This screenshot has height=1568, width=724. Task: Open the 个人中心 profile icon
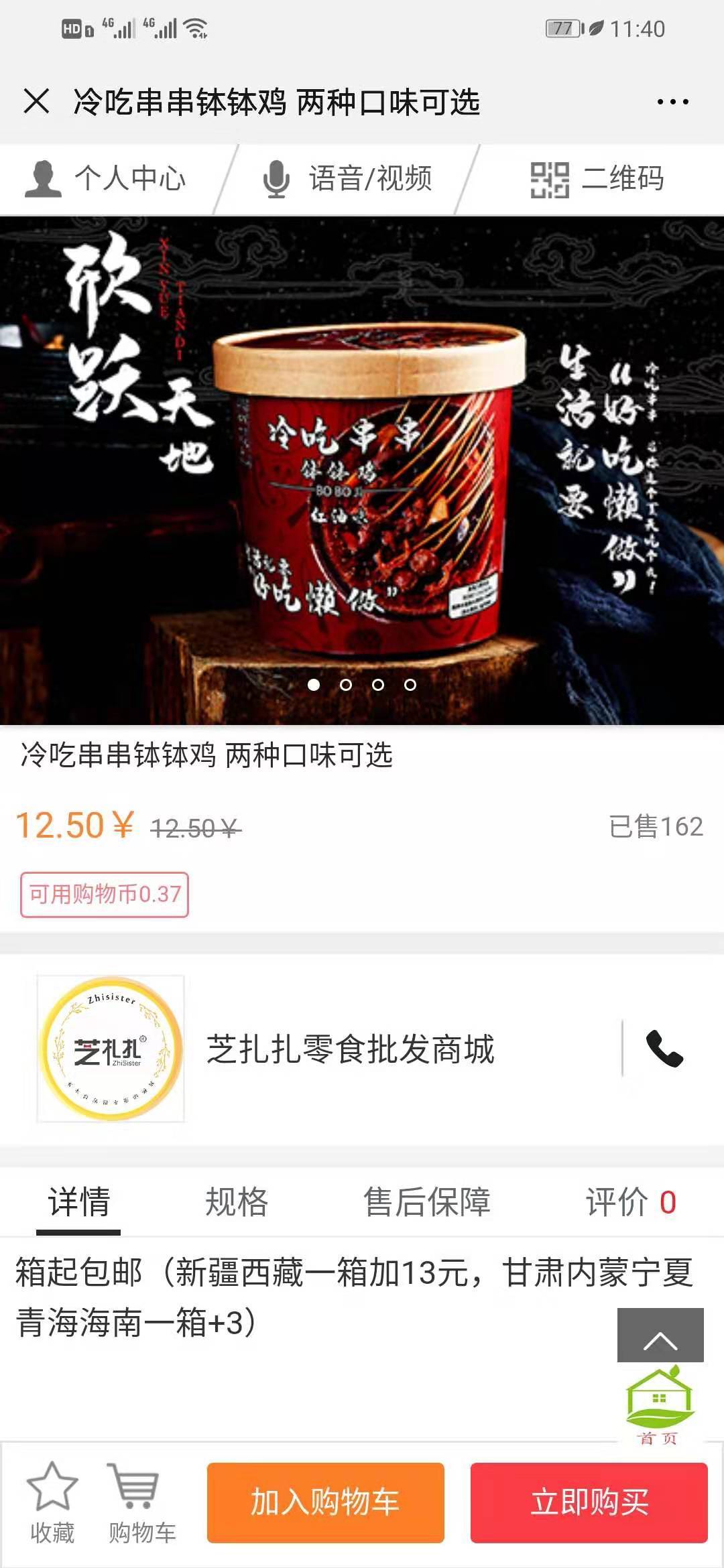[44, 178]
